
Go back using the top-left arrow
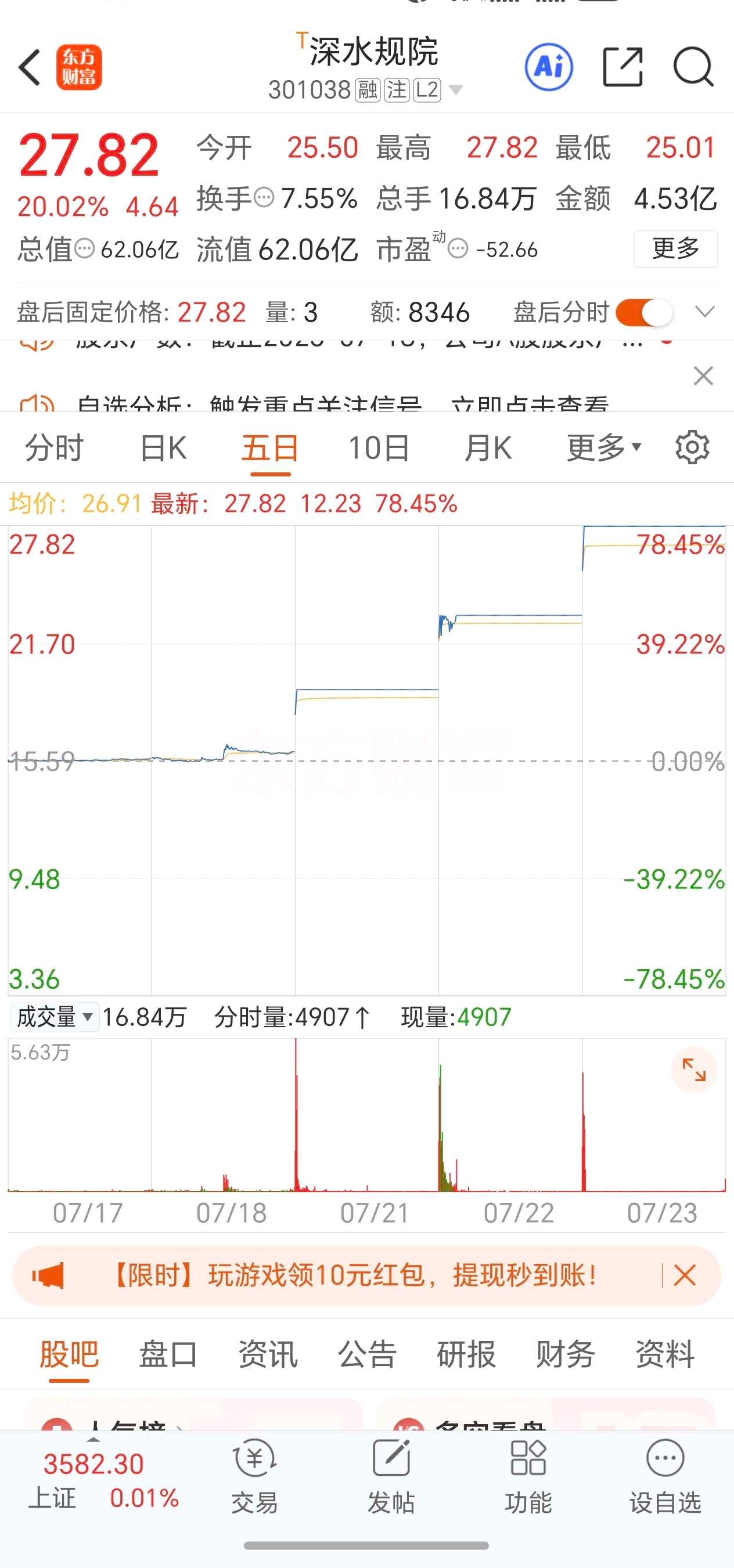(x=29, y=67)
